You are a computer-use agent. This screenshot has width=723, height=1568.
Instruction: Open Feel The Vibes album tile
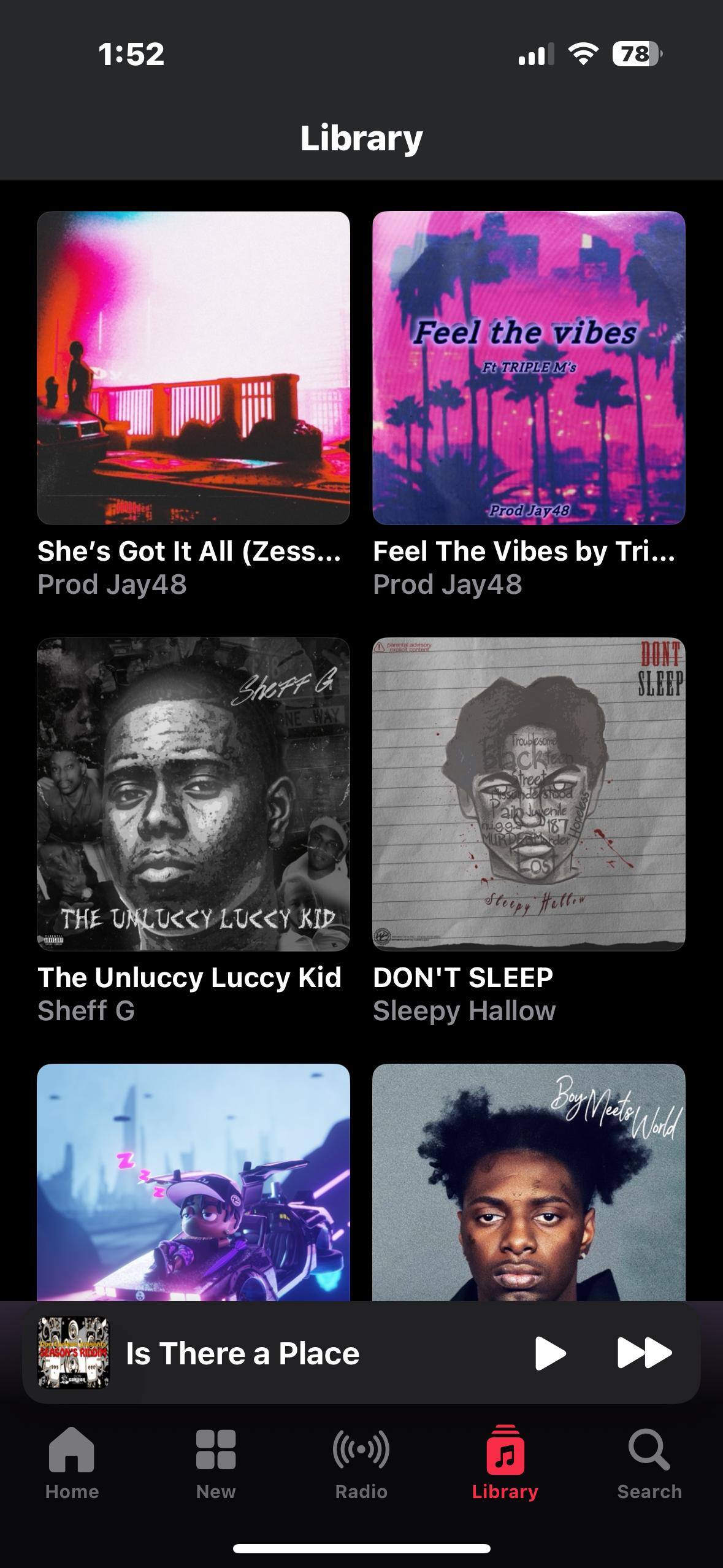(x=529, y=368)
